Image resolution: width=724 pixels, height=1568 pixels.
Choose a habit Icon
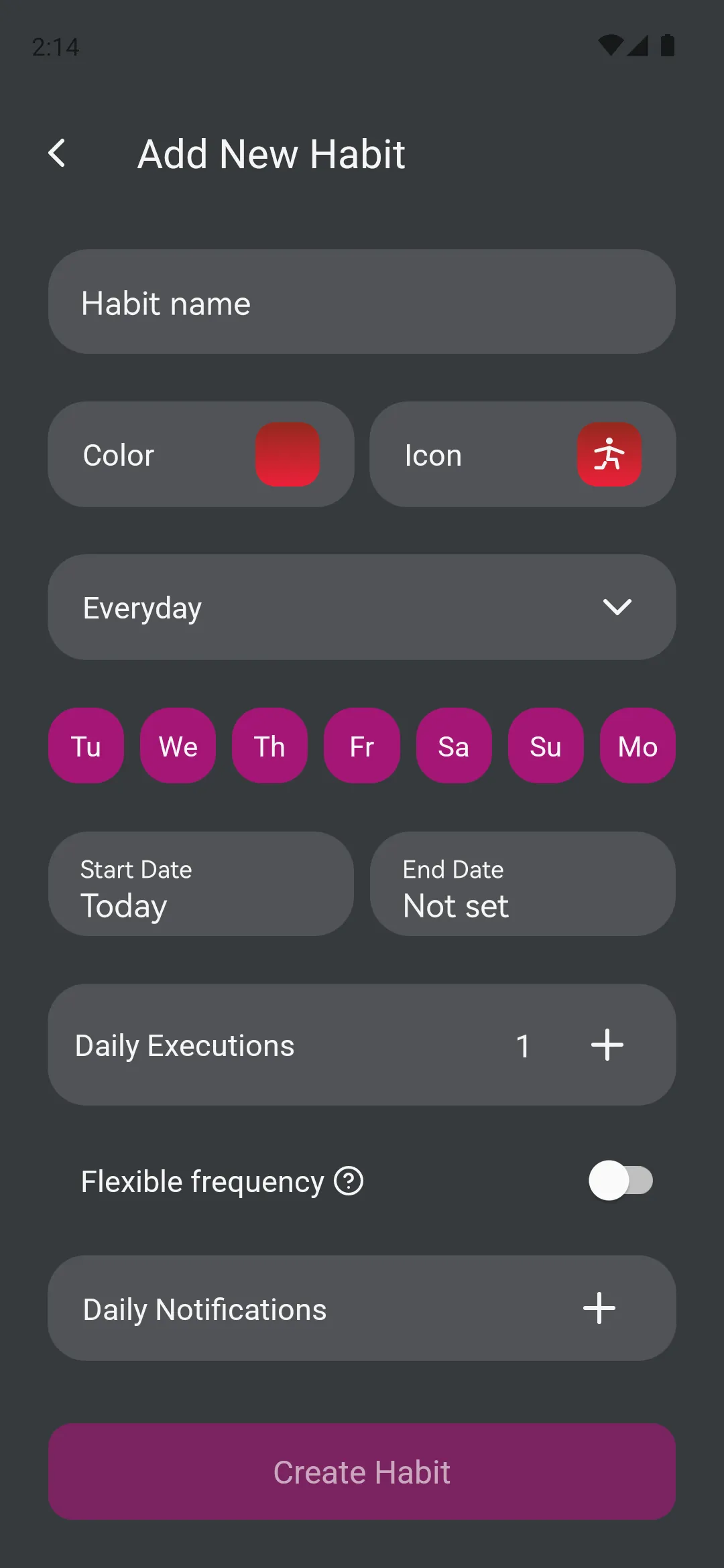pos(523,455)
